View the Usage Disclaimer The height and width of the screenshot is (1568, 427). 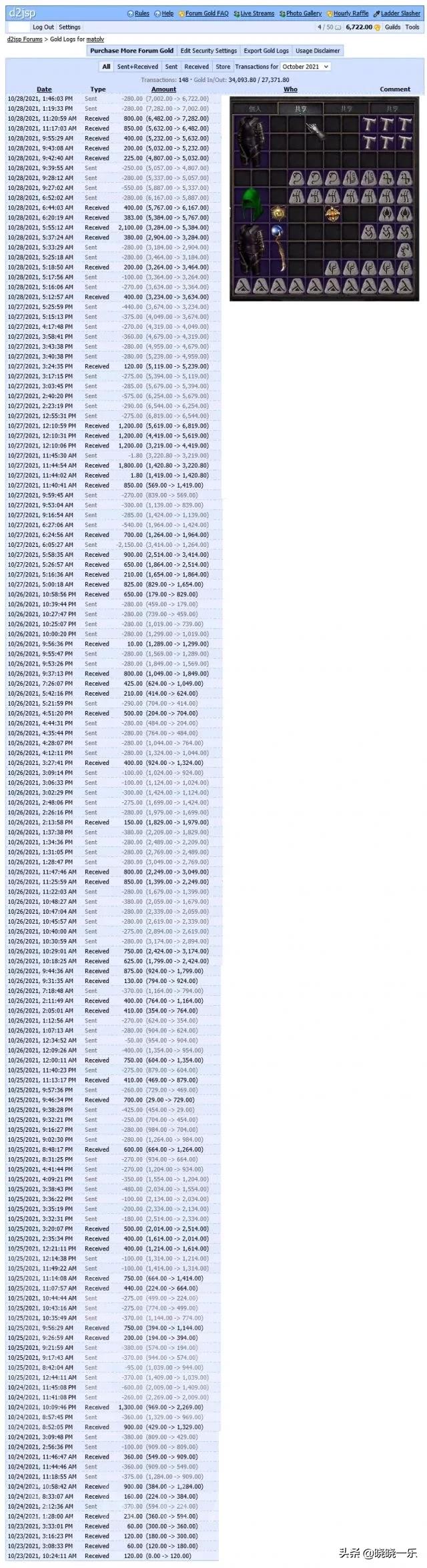pyautogui.click(x=318, y=51)
